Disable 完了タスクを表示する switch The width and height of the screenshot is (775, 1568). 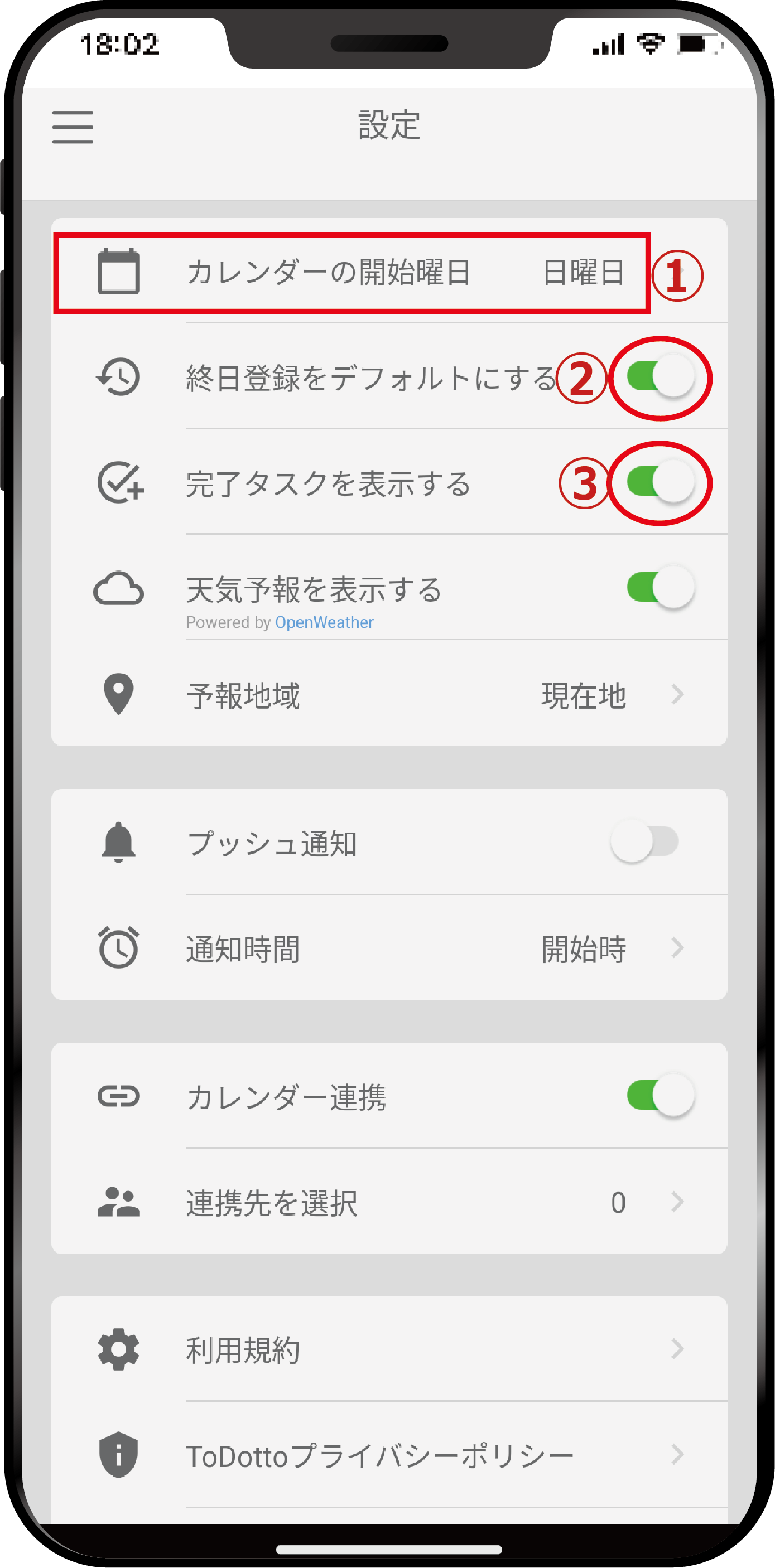pyautogui.click(x=660, y=483)
